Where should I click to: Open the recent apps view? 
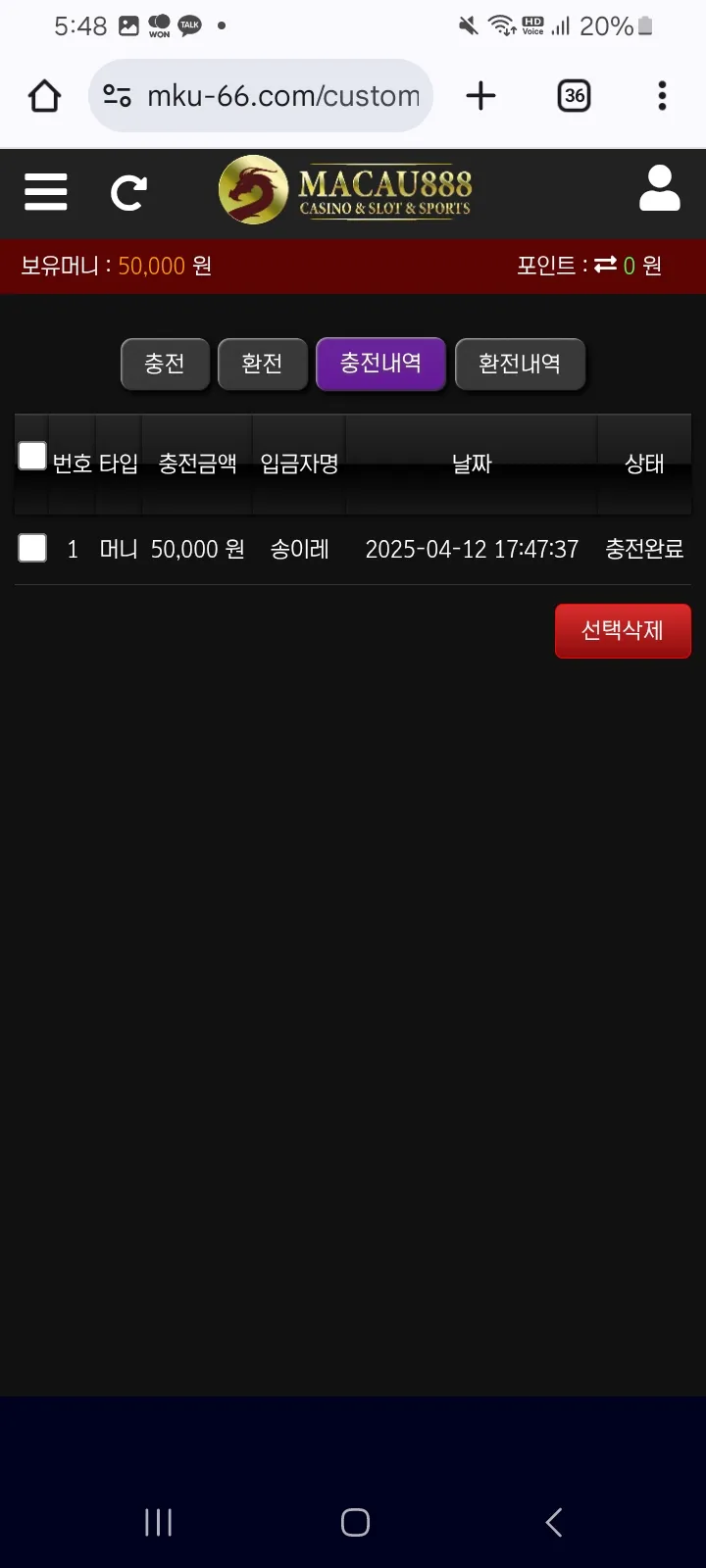158,1522
